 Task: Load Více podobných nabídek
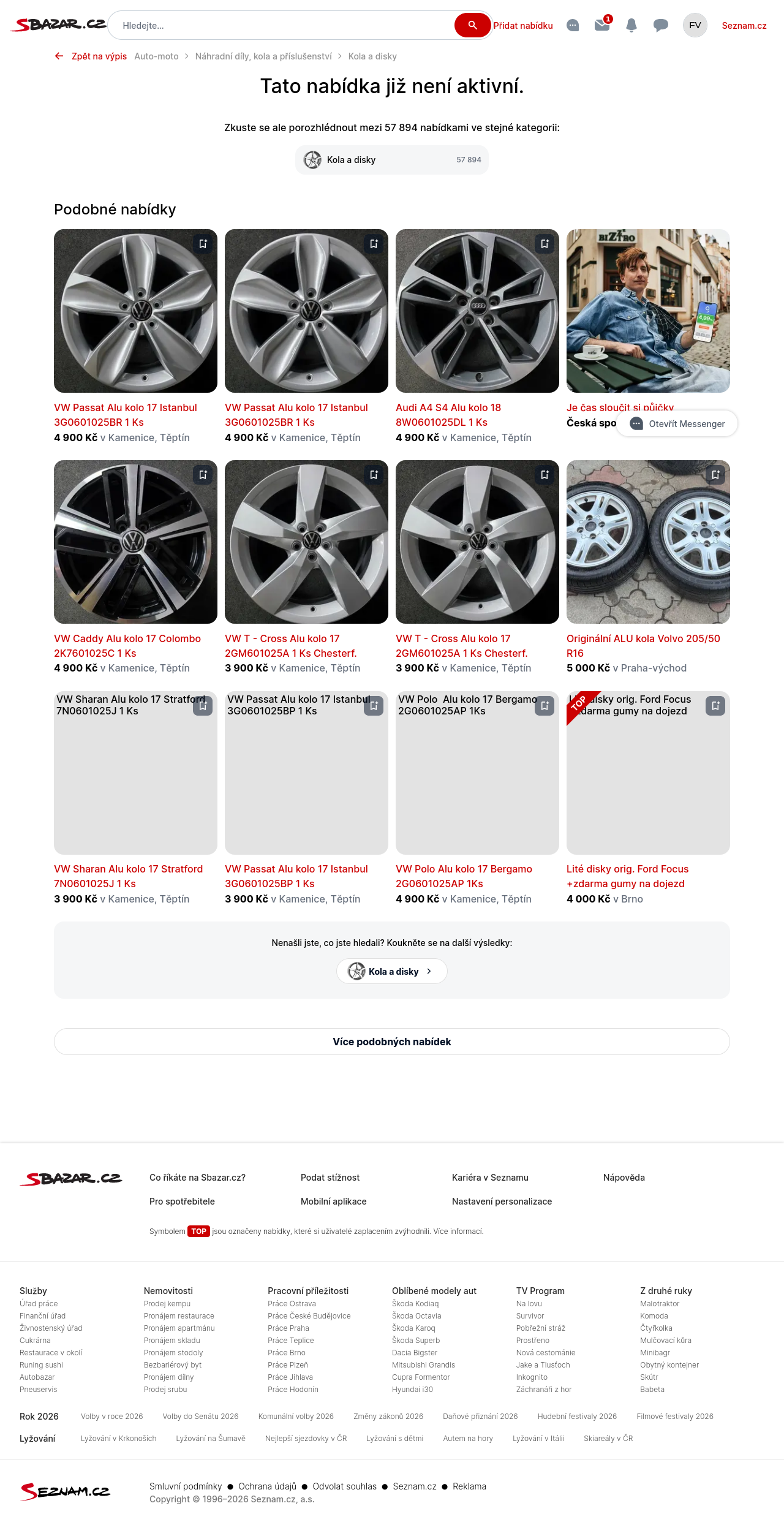pos(392,1042)
